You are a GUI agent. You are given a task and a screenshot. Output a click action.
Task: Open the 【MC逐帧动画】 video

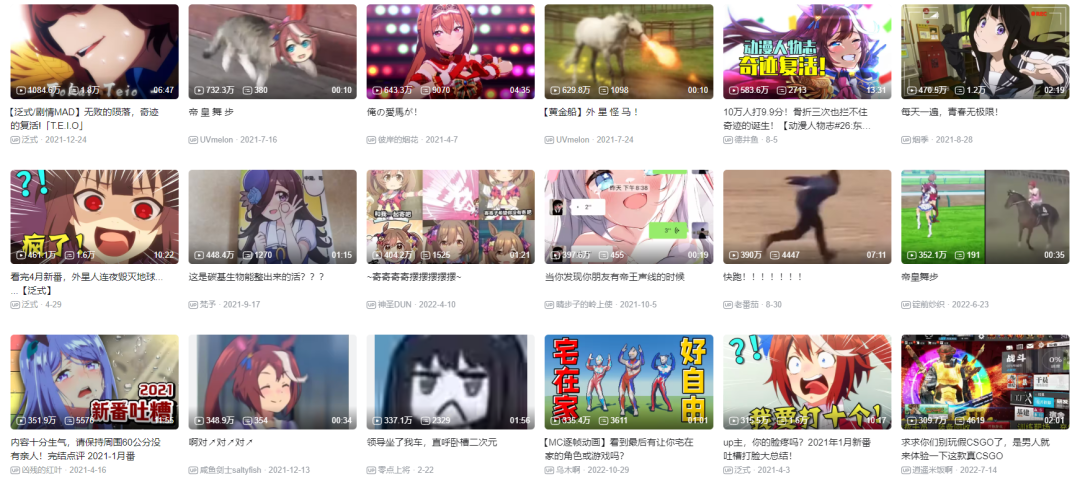629,381
